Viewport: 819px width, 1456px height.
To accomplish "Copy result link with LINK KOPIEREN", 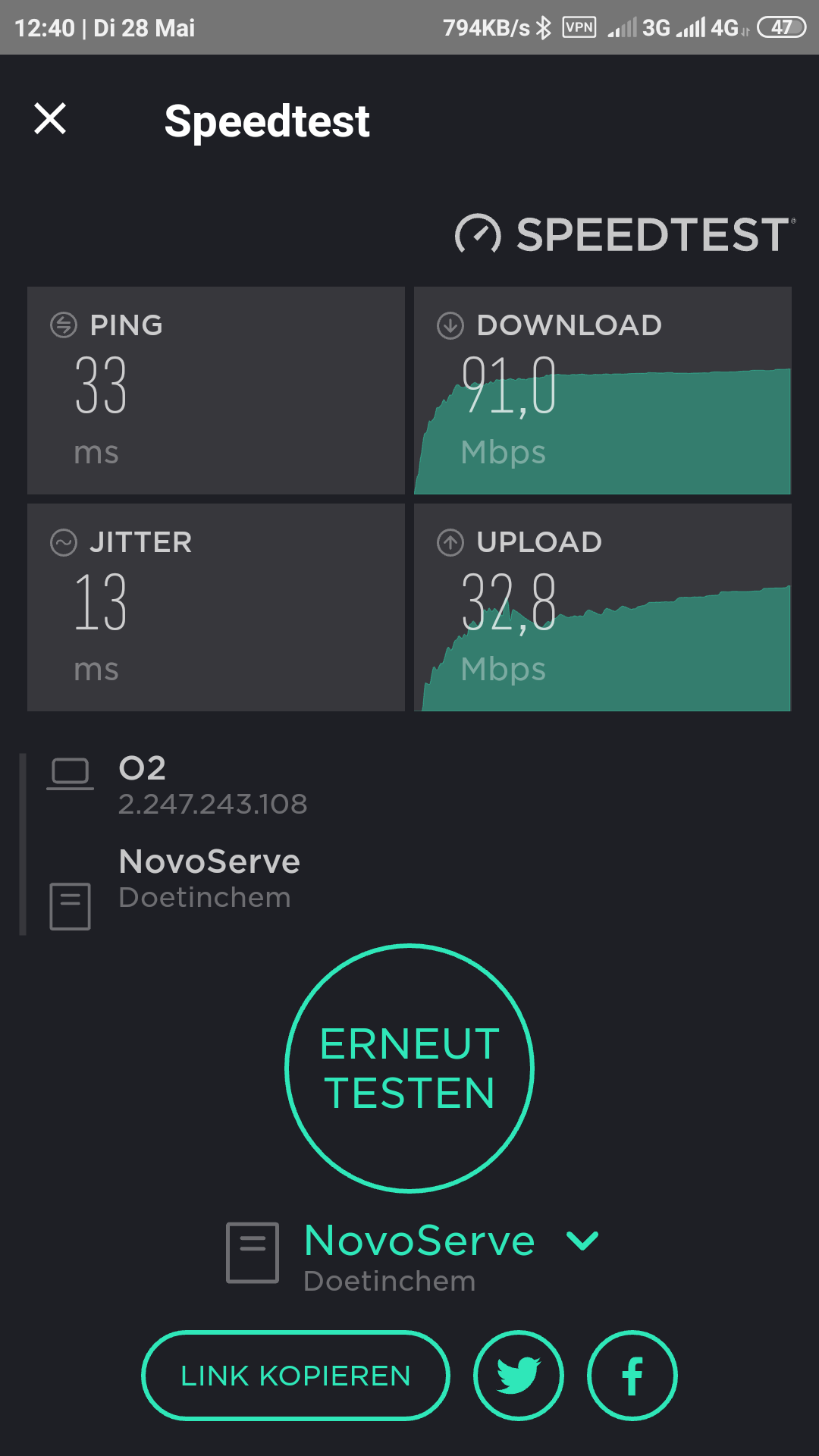I will click(x=295, y=1376).
